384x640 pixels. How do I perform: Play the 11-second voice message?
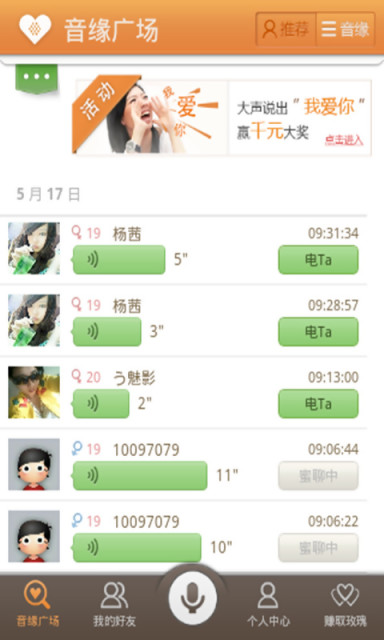tap(140, 476)
